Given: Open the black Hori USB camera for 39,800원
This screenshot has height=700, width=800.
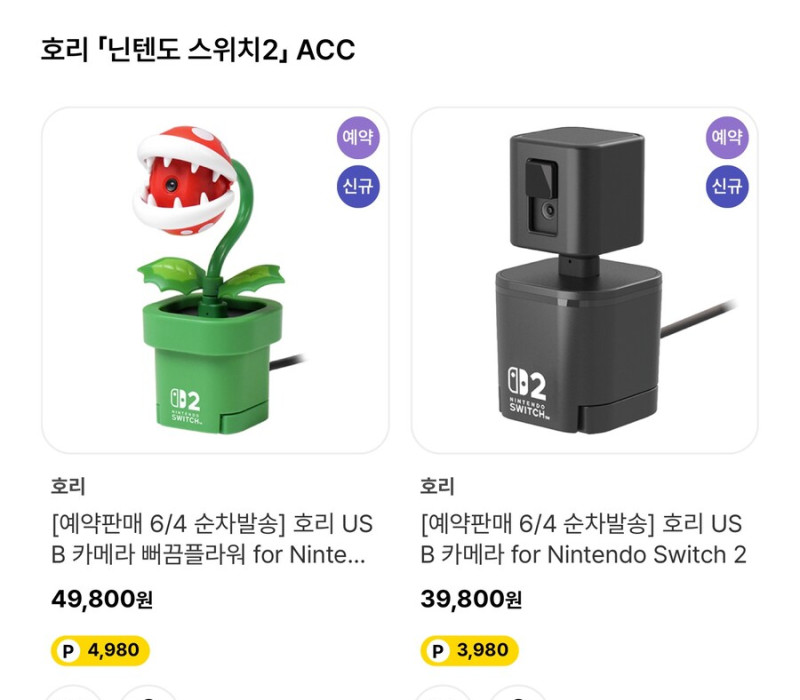Looking at the screenshot, I should tap(584, 281).
